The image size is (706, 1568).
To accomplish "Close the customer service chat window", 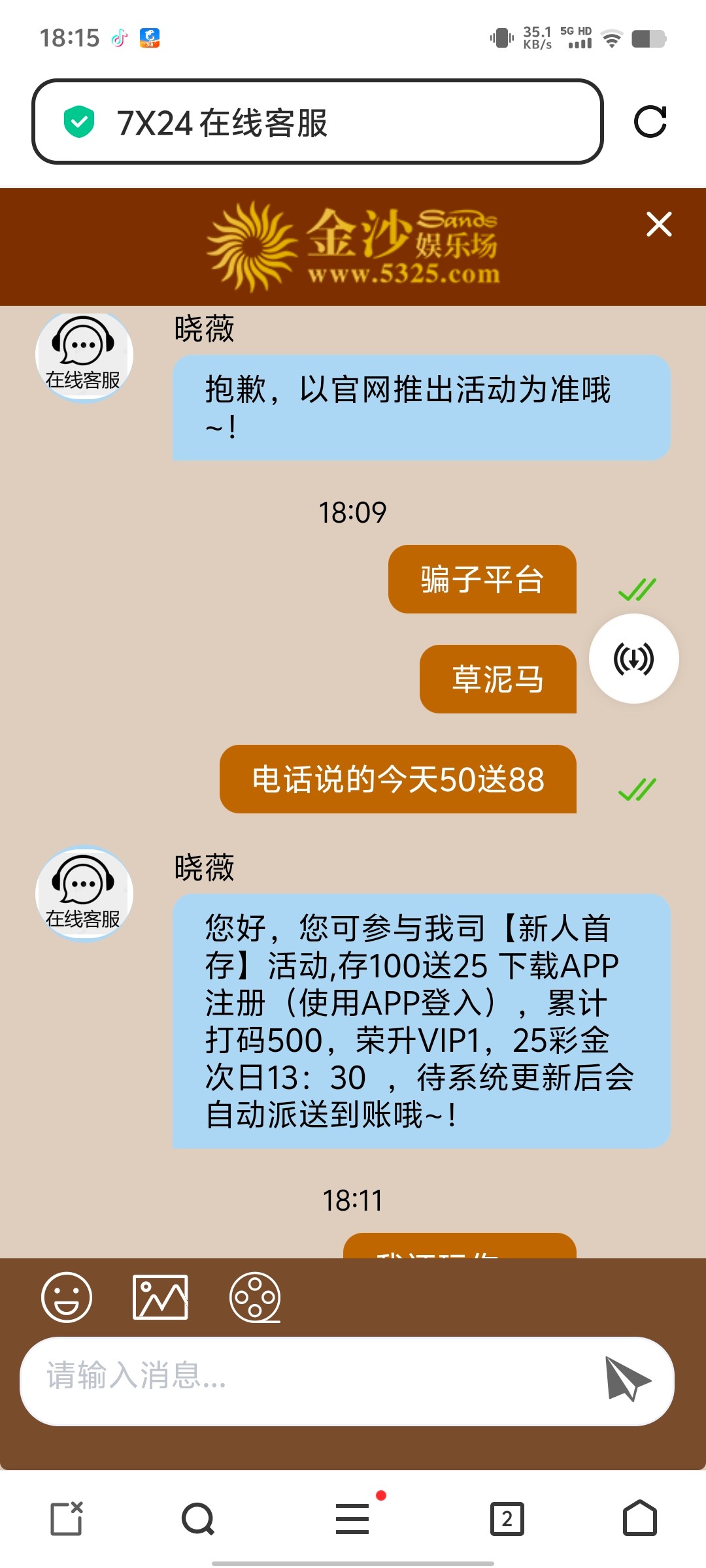I will 658,224.
